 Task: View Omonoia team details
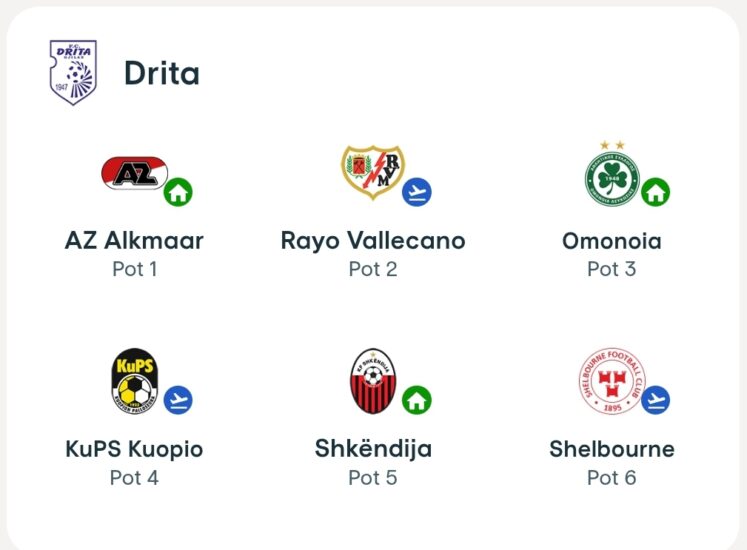[x=611, y=240]
